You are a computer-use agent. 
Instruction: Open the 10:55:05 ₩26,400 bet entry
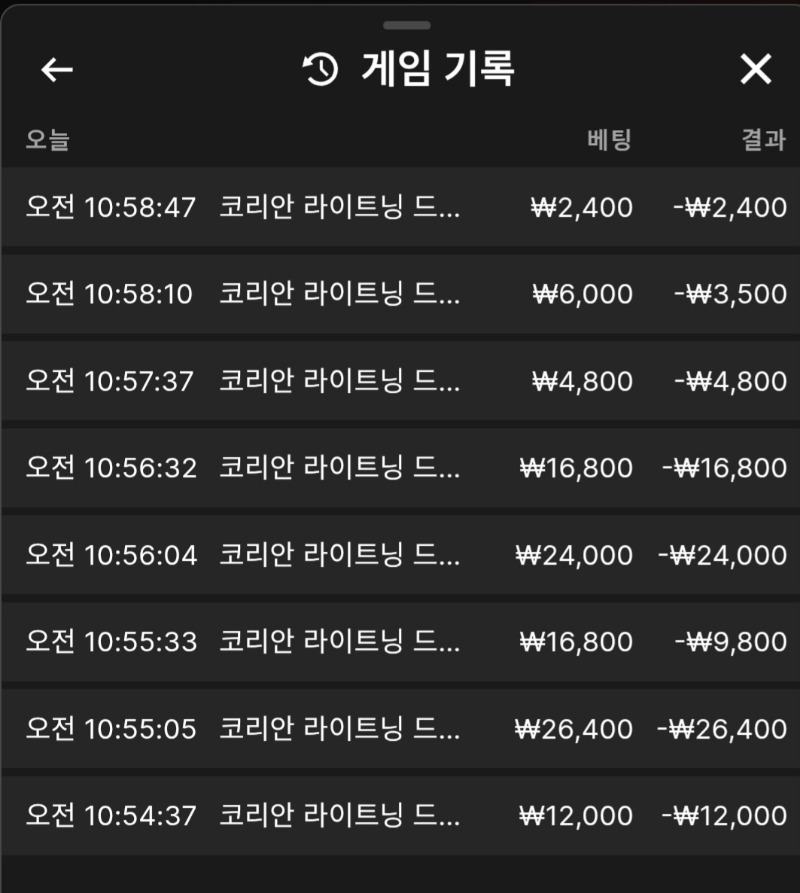pos(400,728)
